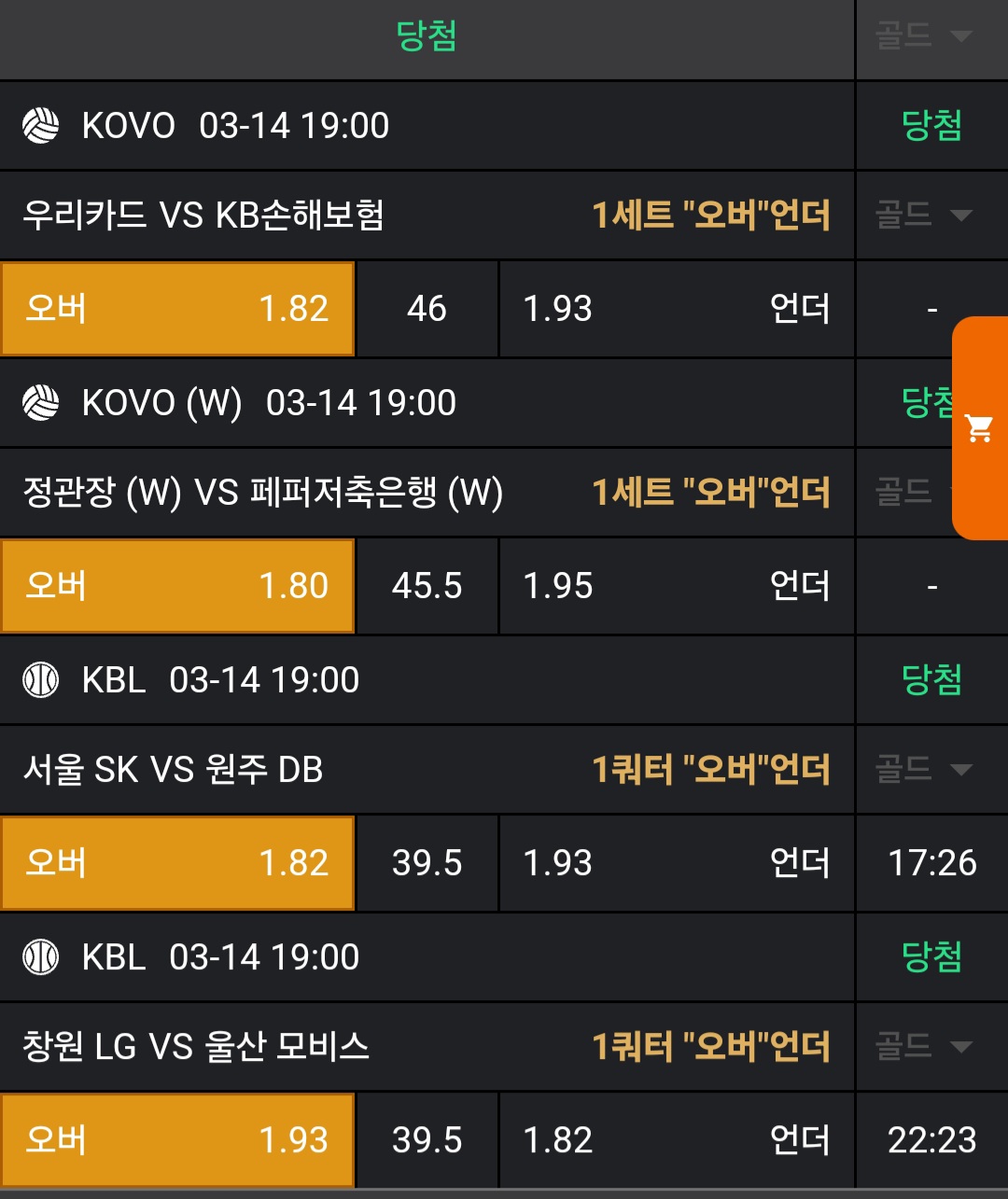
Task: Select 언더 1.93 for 우리카드 VS KB손해보험
Action: [x=677, y=309]
